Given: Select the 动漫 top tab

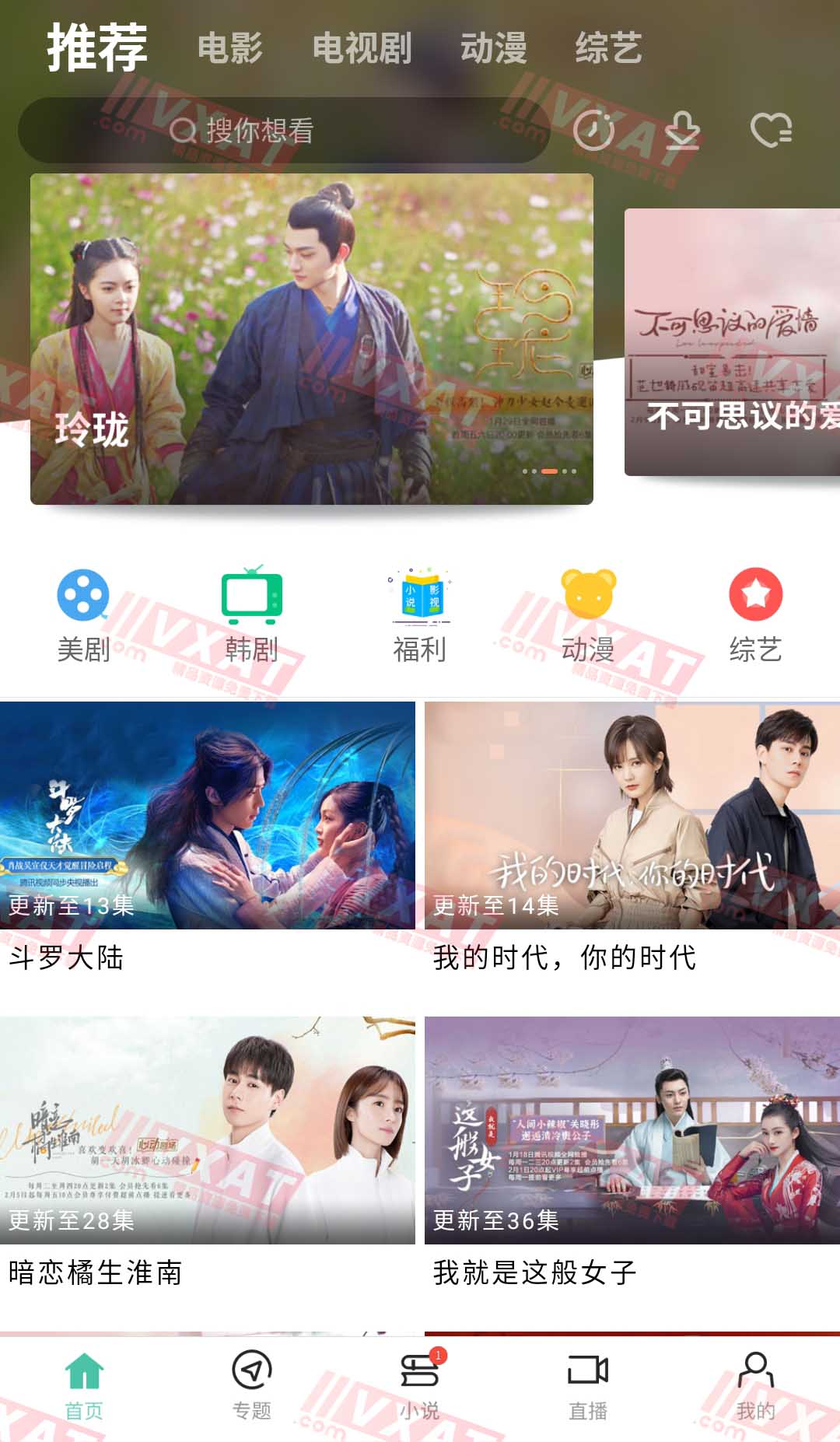Looking at the screenshot, I should coord(493,48).
